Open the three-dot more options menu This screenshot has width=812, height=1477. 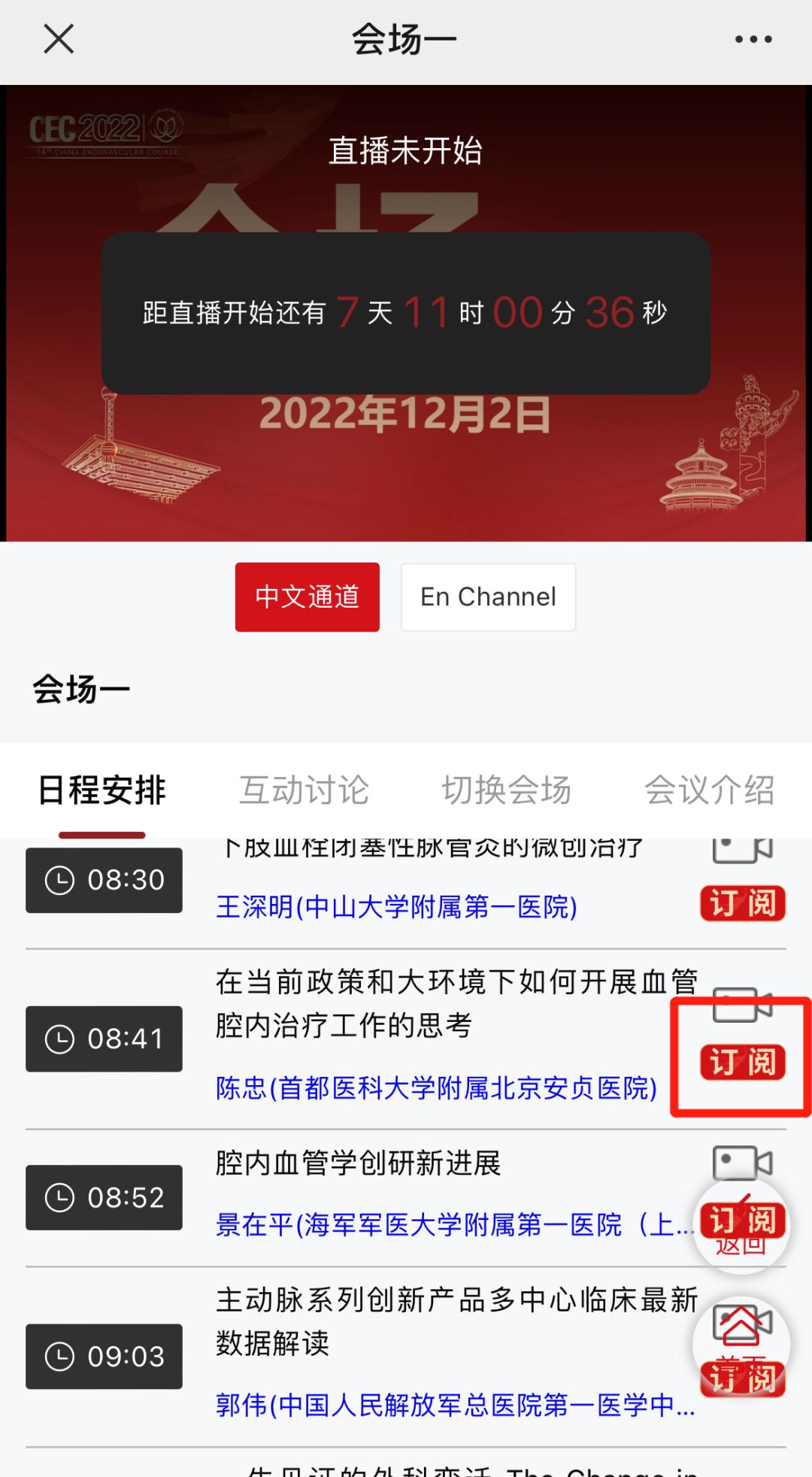pos(754,39)
